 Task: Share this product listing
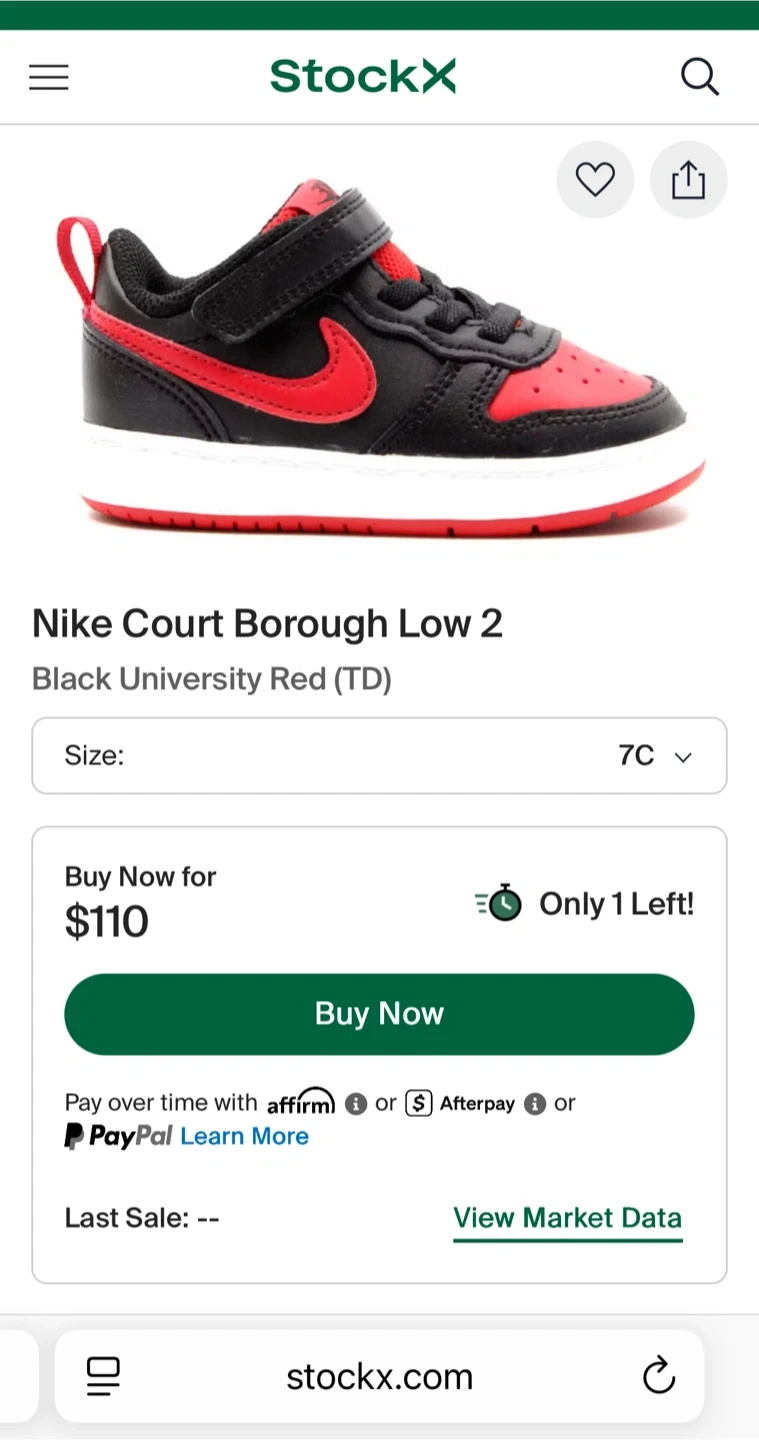[x=688, y=180]
